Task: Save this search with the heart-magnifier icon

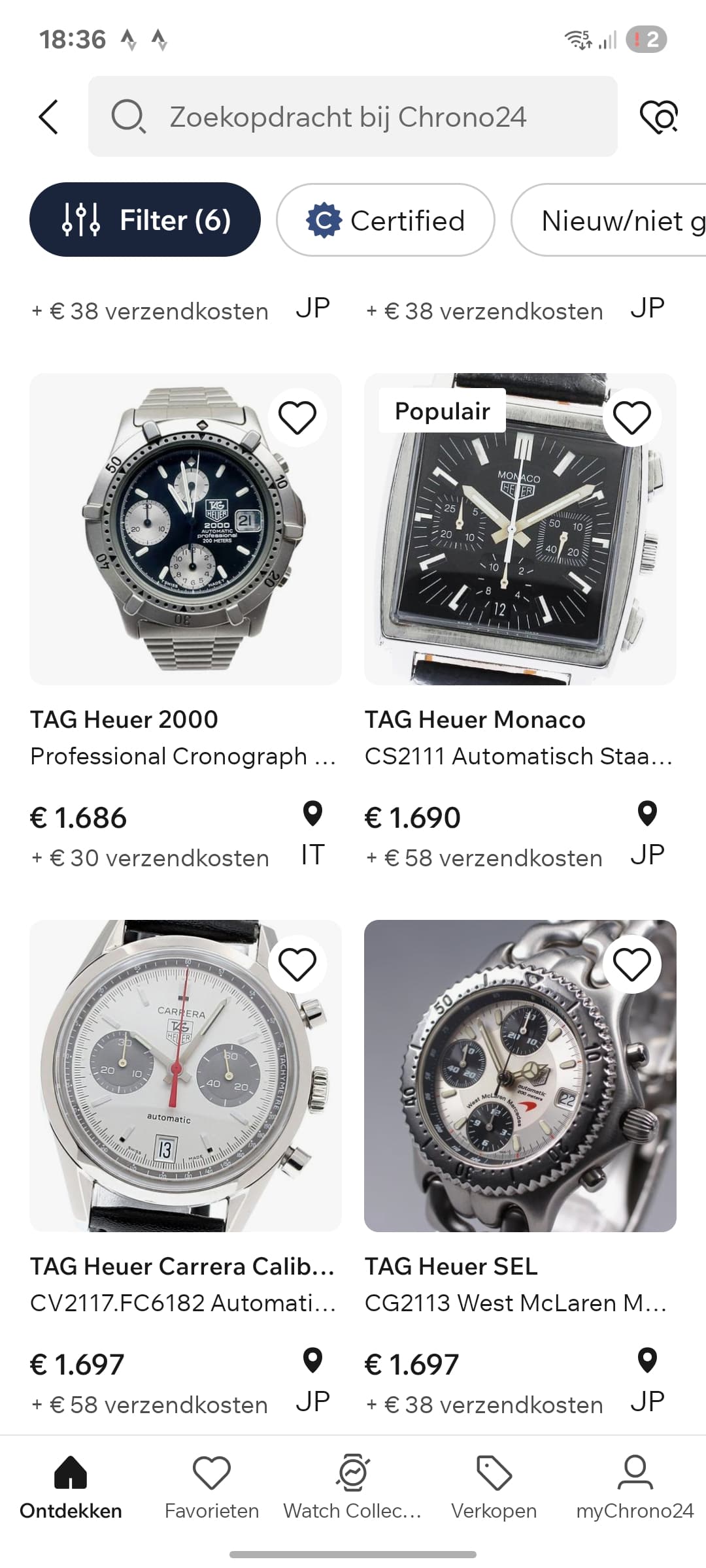Action: (658, 117)
